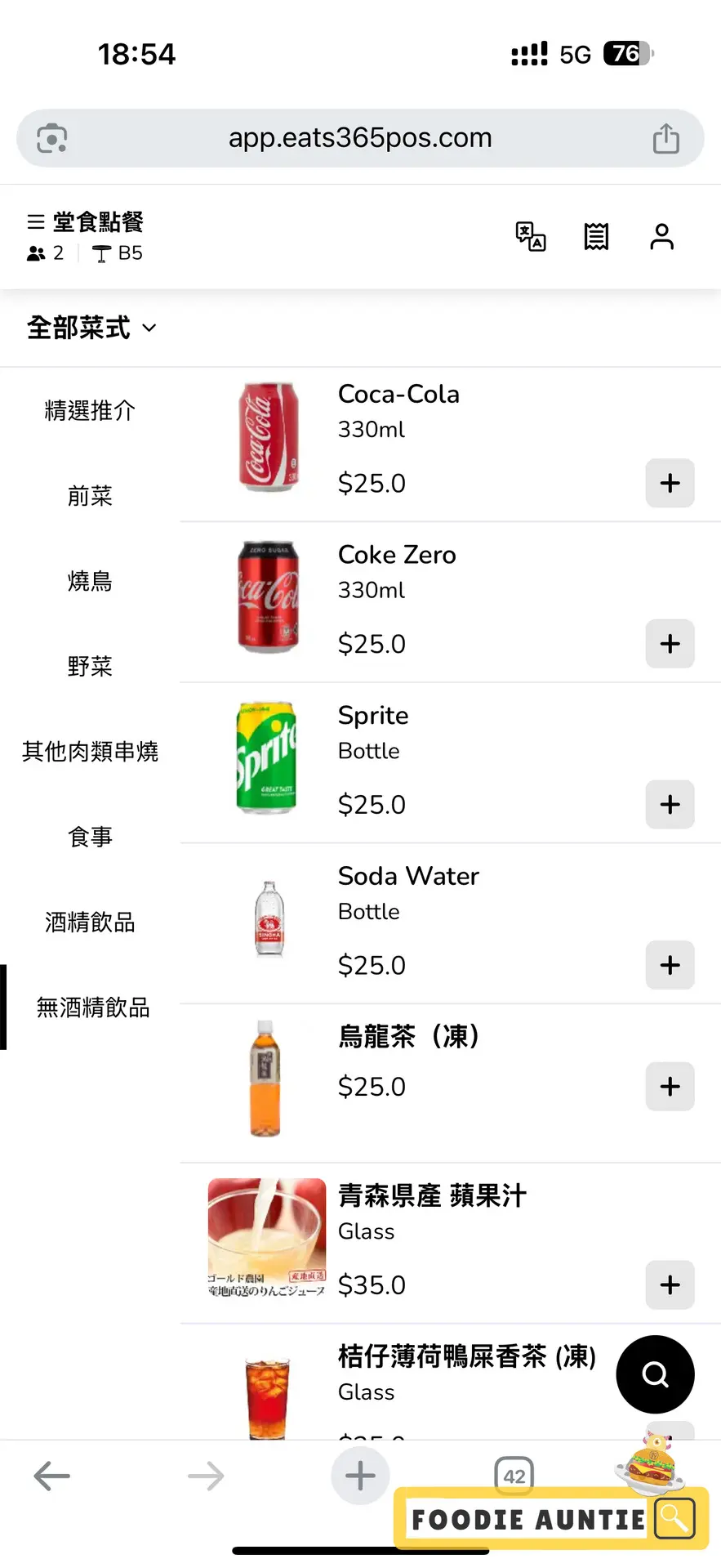721x1568 pixels.
Task: Jump to the 食事 category
Action: tap(90, 837)
